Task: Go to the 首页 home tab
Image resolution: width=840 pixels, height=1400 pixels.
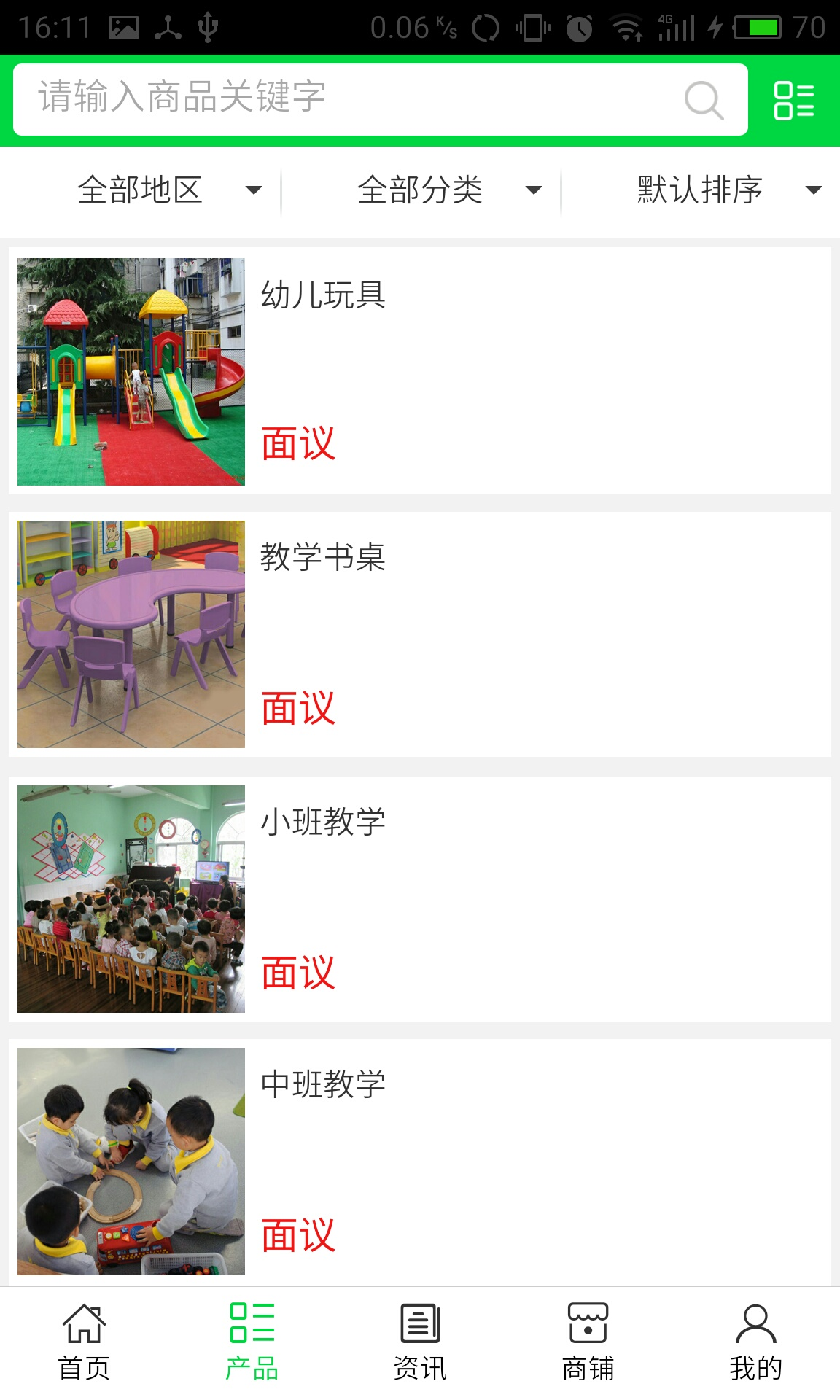Action: point(84,1342)
